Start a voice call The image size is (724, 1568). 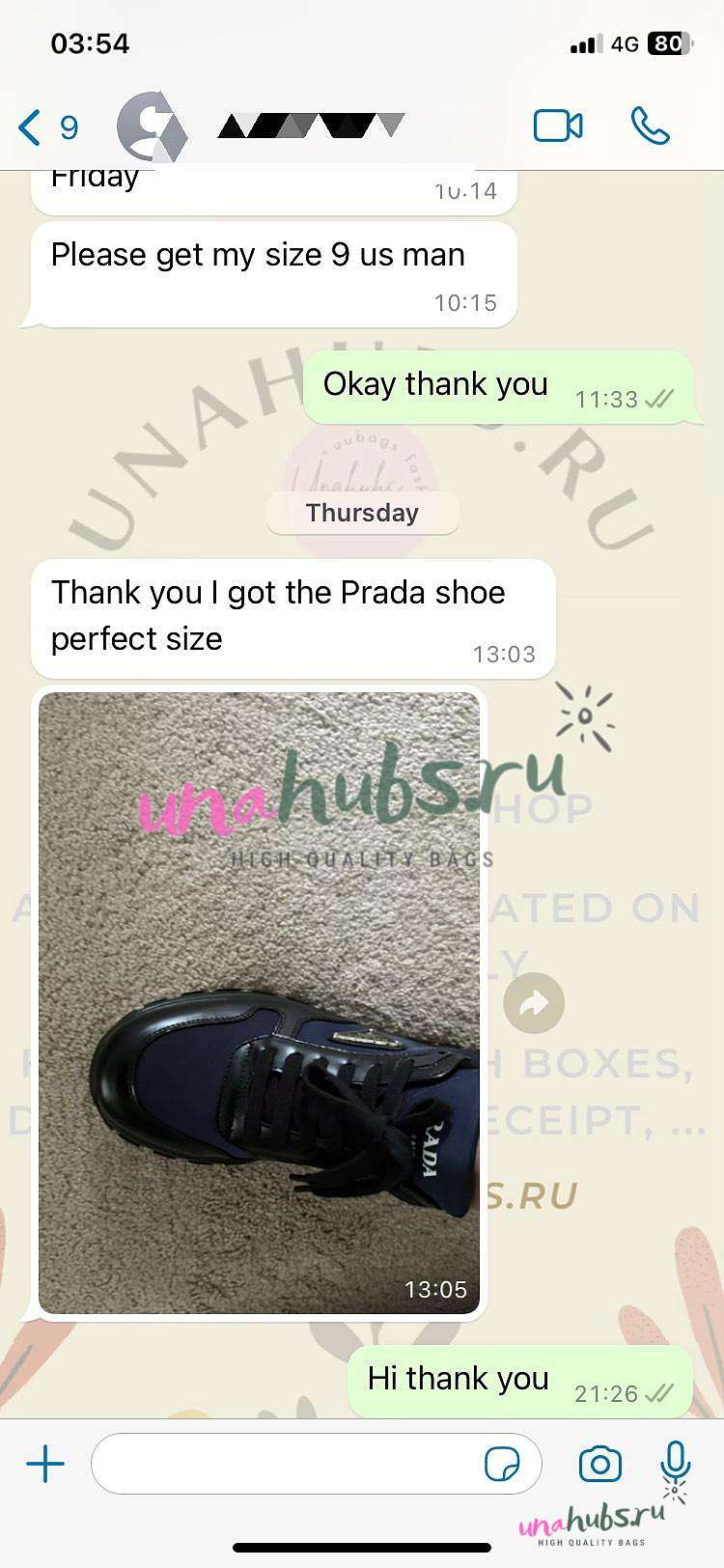[650, 126]
